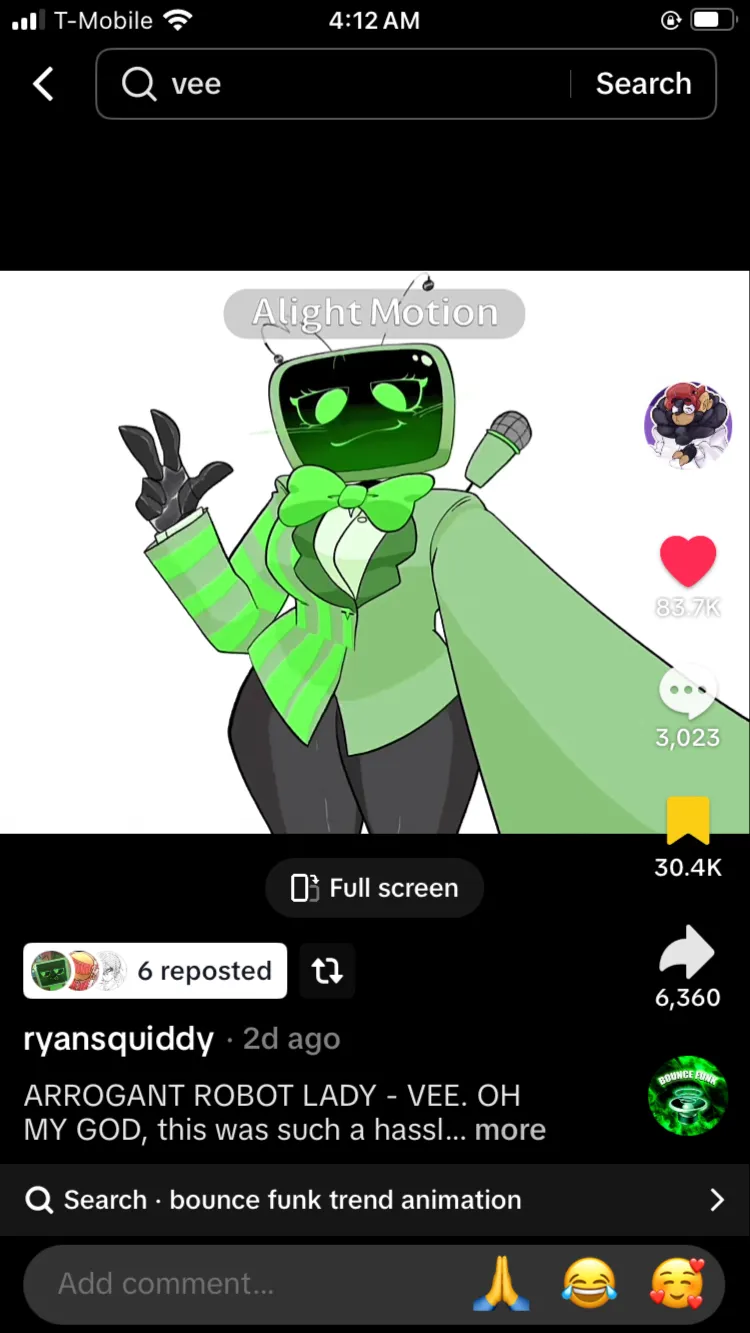Tap the Search button
The width and height of the screenshot is (750, 1333).
pyautogui.click(x=643, y=84)
